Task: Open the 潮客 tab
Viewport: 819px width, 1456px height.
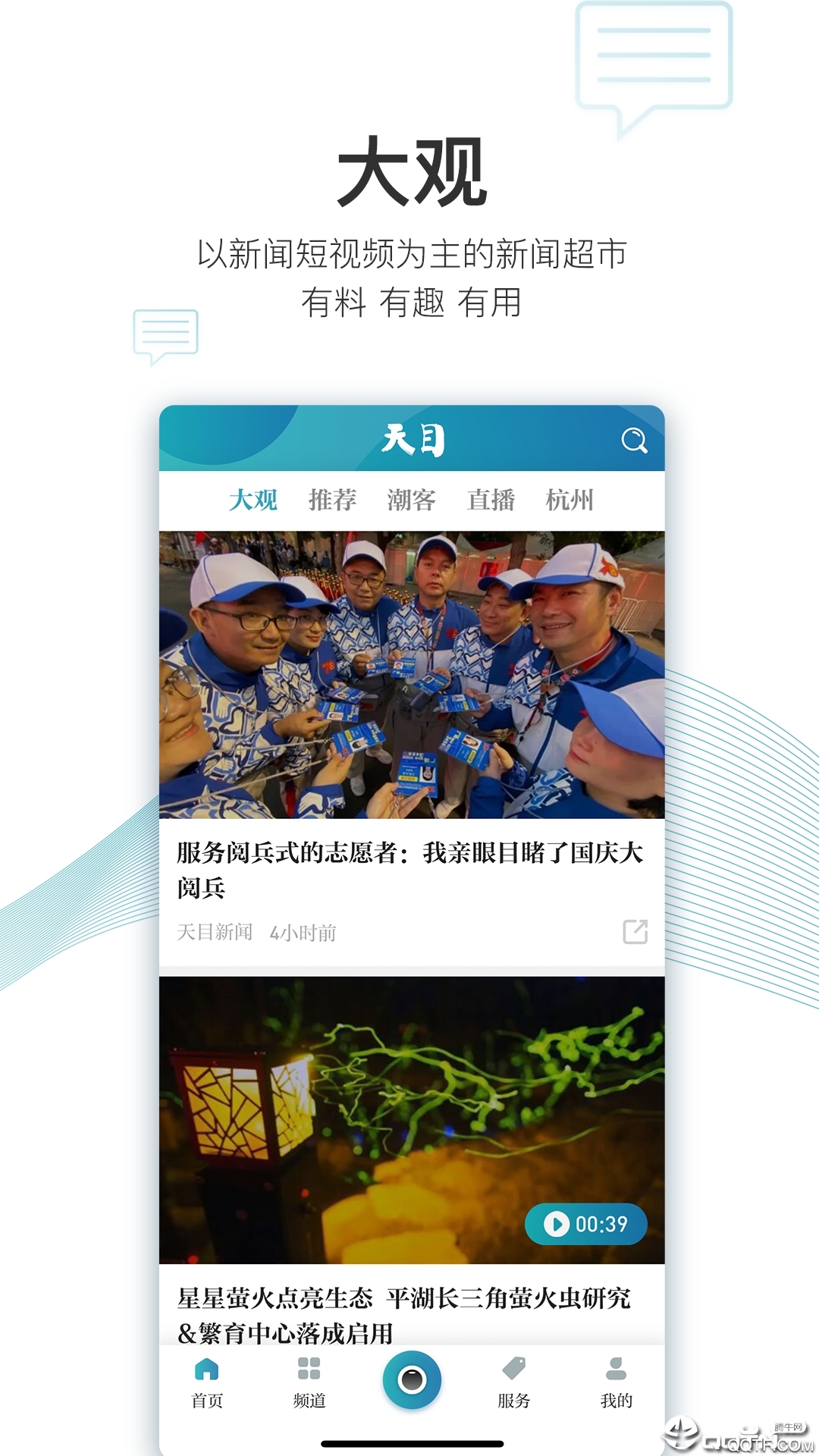Action: click(x=413, y=499)
